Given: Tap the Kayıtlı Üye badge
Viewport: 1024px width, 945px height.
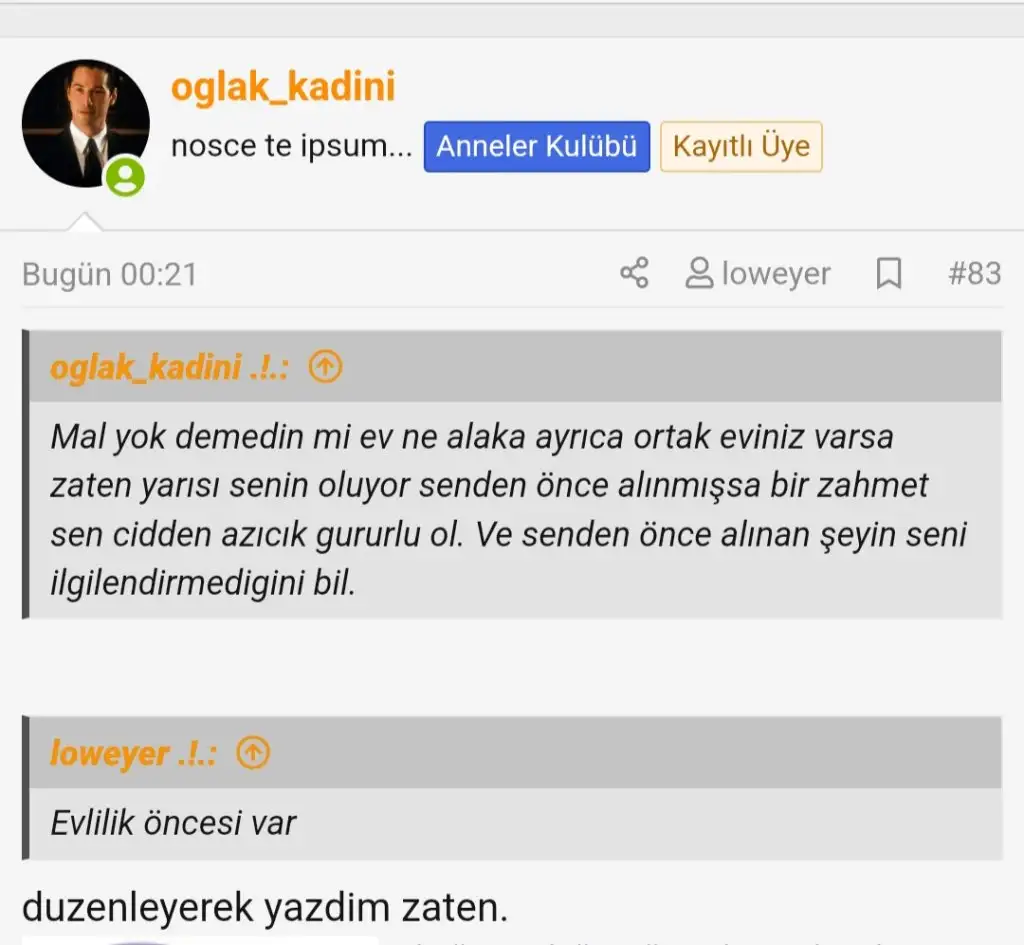Looking at the screenshot, I should pos(741,146).
